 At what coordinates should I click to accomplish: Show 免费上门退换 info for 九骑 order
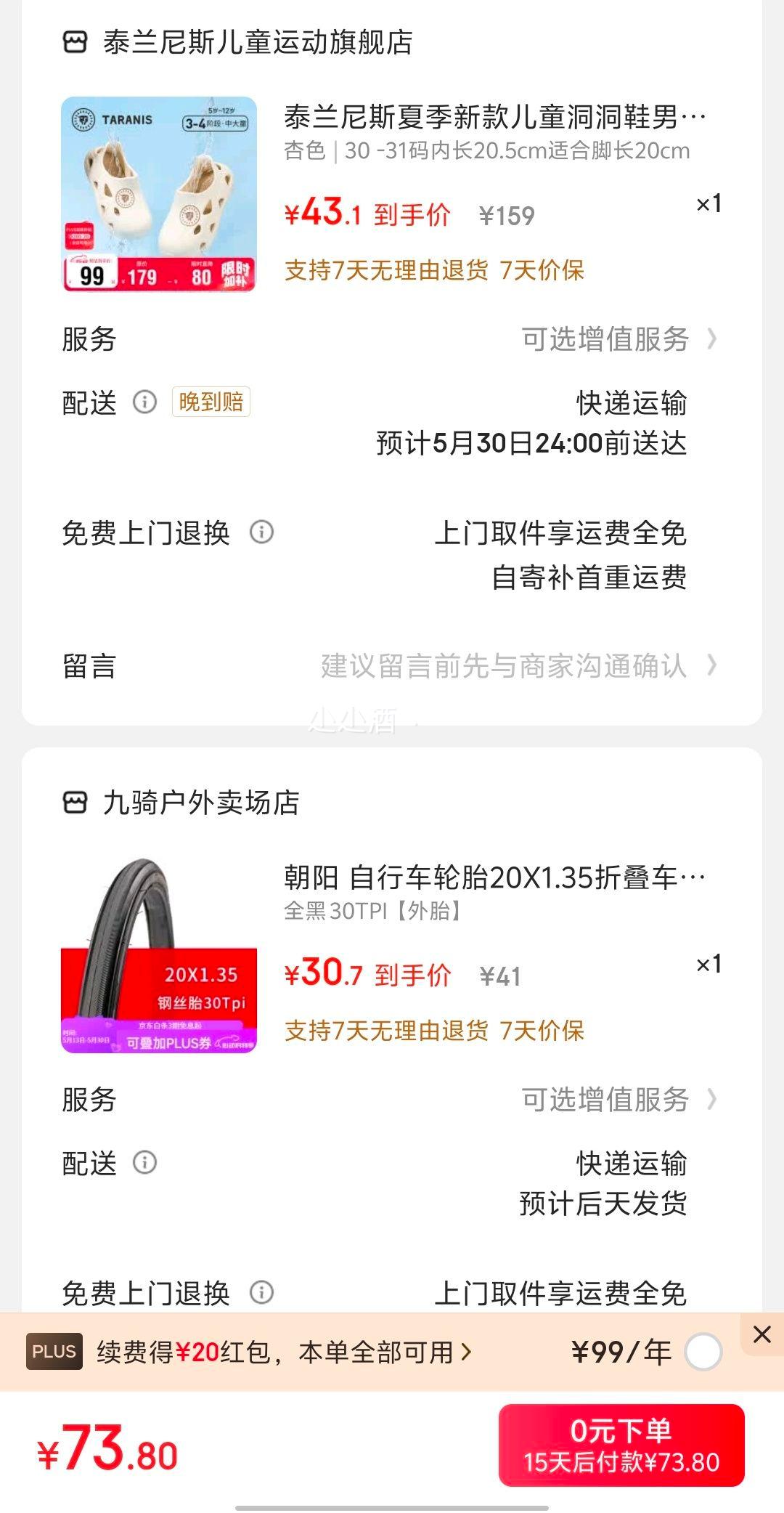(261, 1292)
